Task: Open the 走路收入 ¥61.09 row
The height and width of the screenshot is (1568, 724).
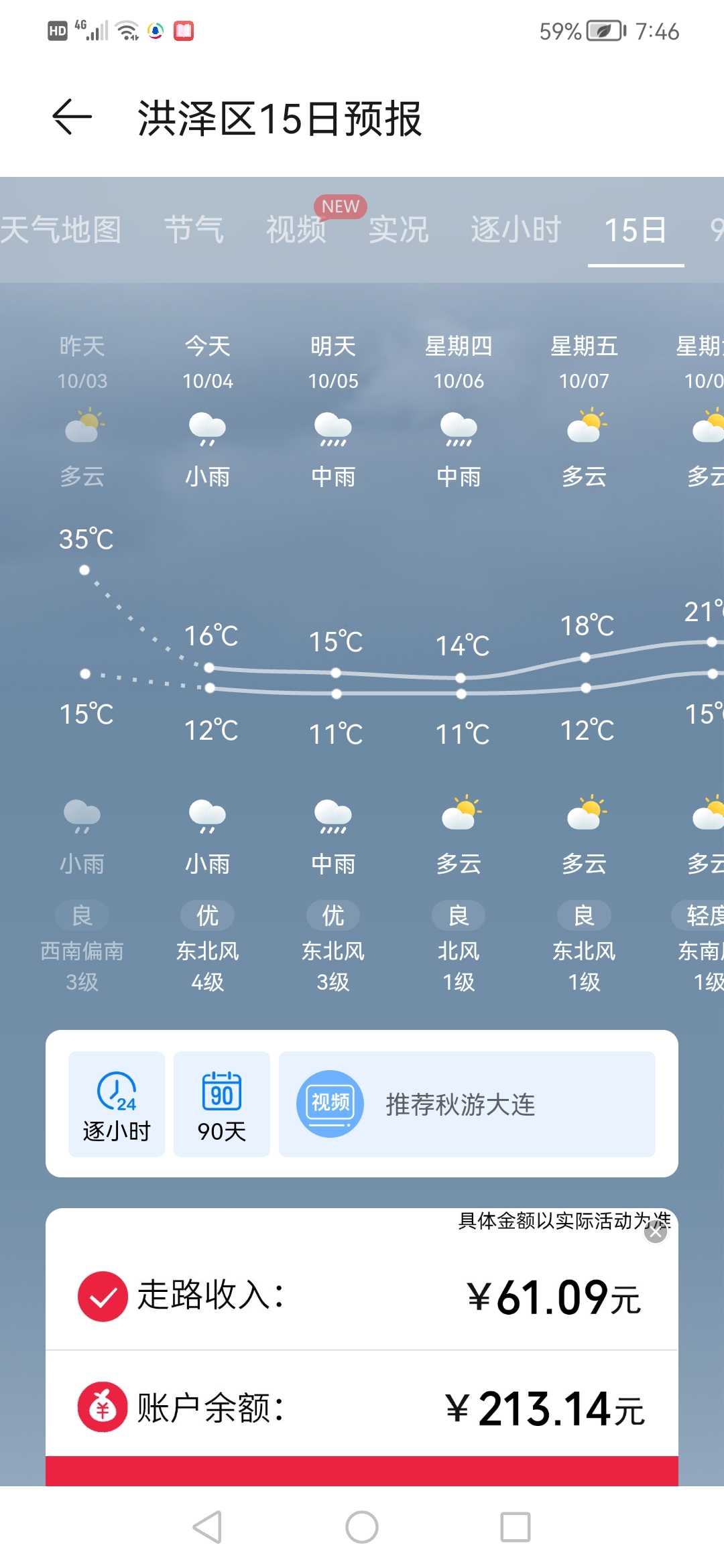Action: pos(362,1296)
